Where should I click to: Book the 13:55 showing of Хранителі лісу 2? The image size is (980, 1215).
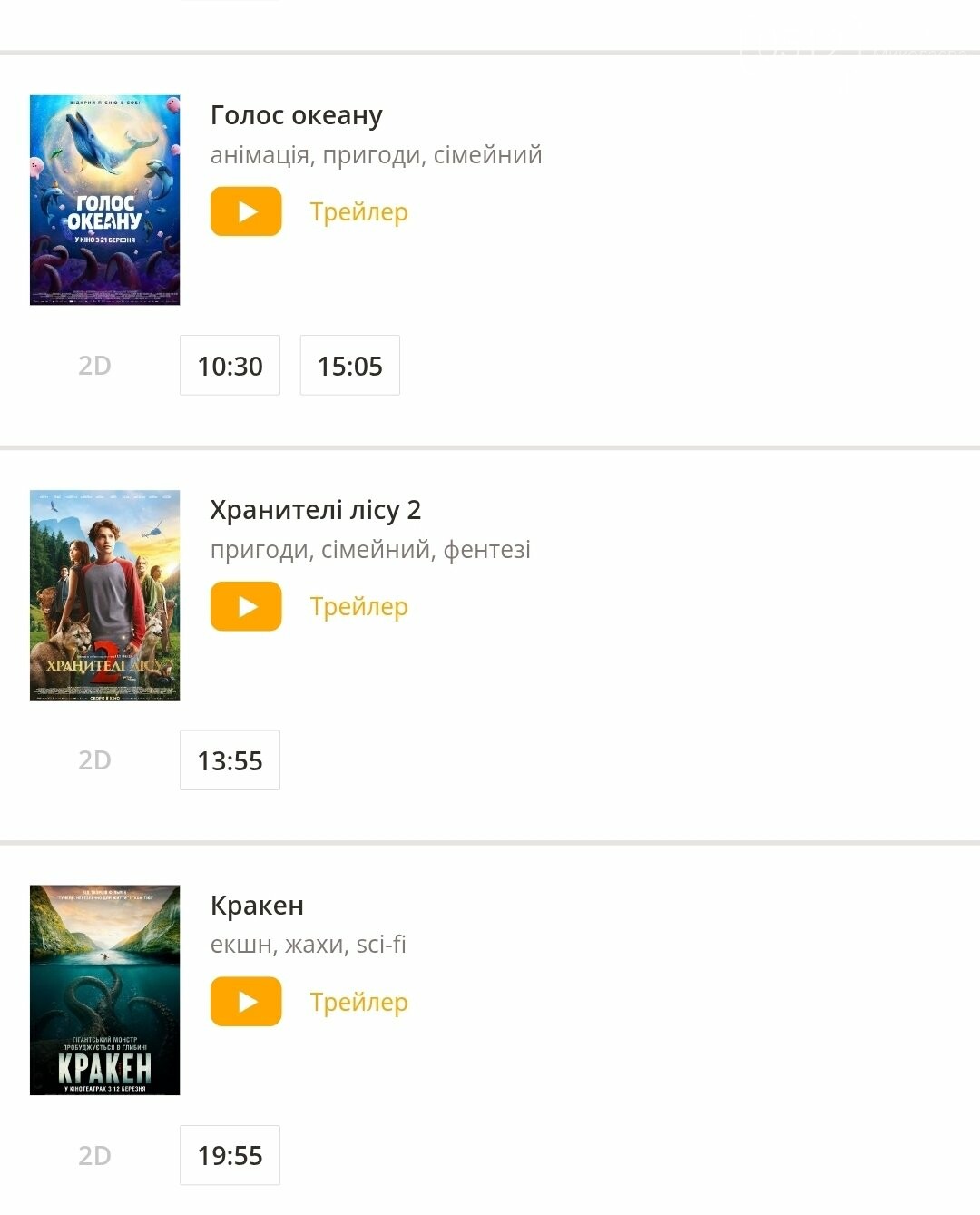230,760
